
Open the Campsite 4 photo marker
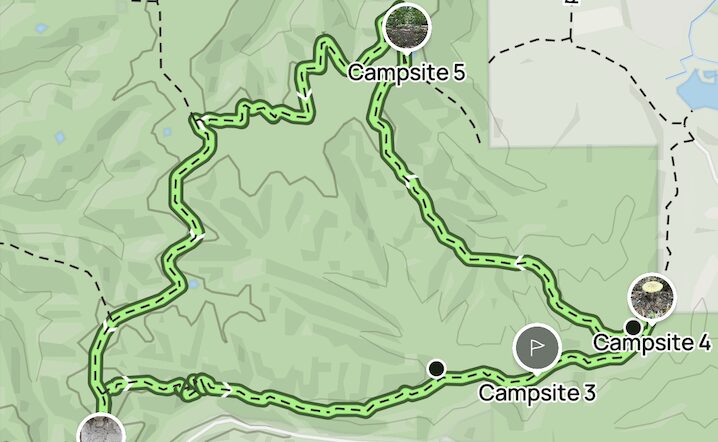coord(652,296)
